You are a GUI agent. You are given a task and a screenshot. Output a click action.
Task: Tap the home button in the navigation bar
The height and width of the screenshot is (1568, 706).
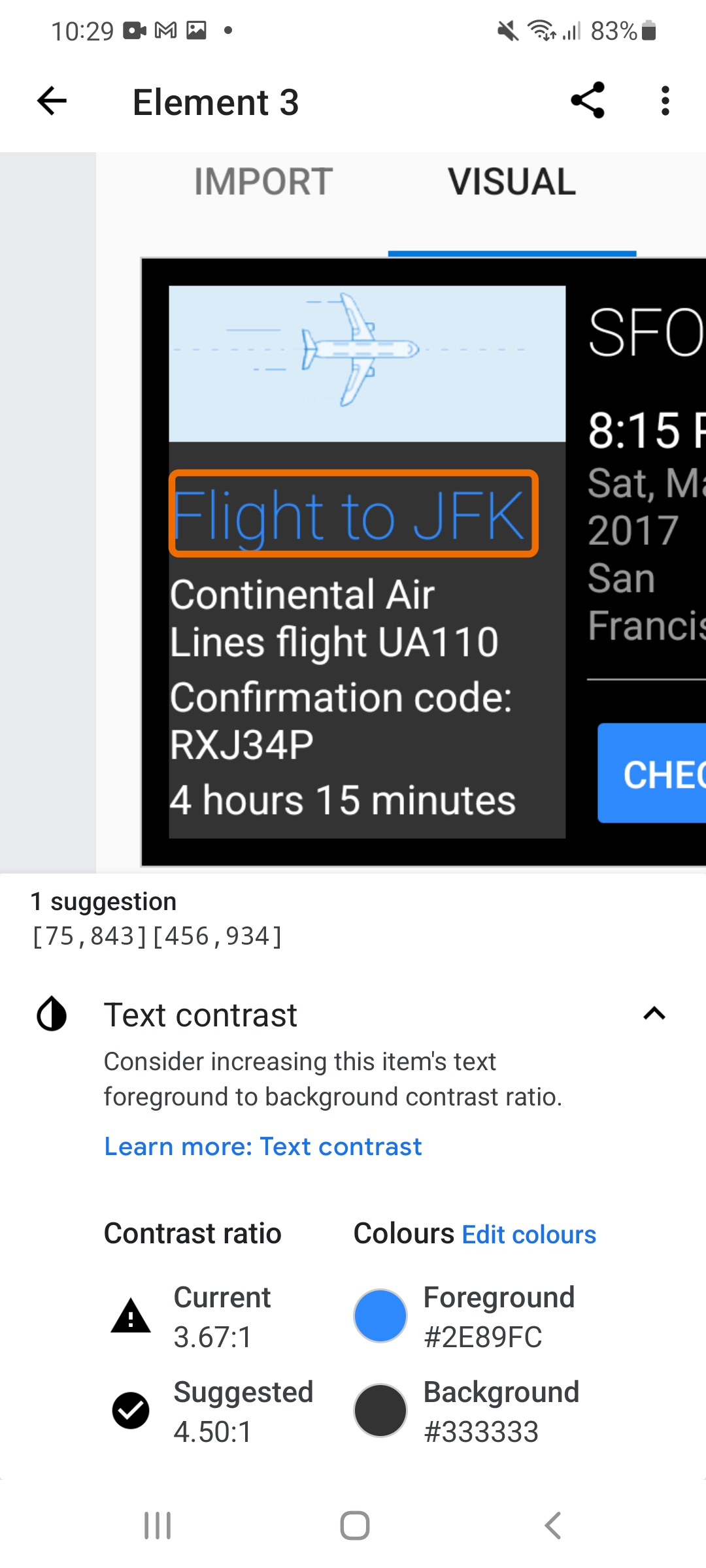tap(353, 1527)
